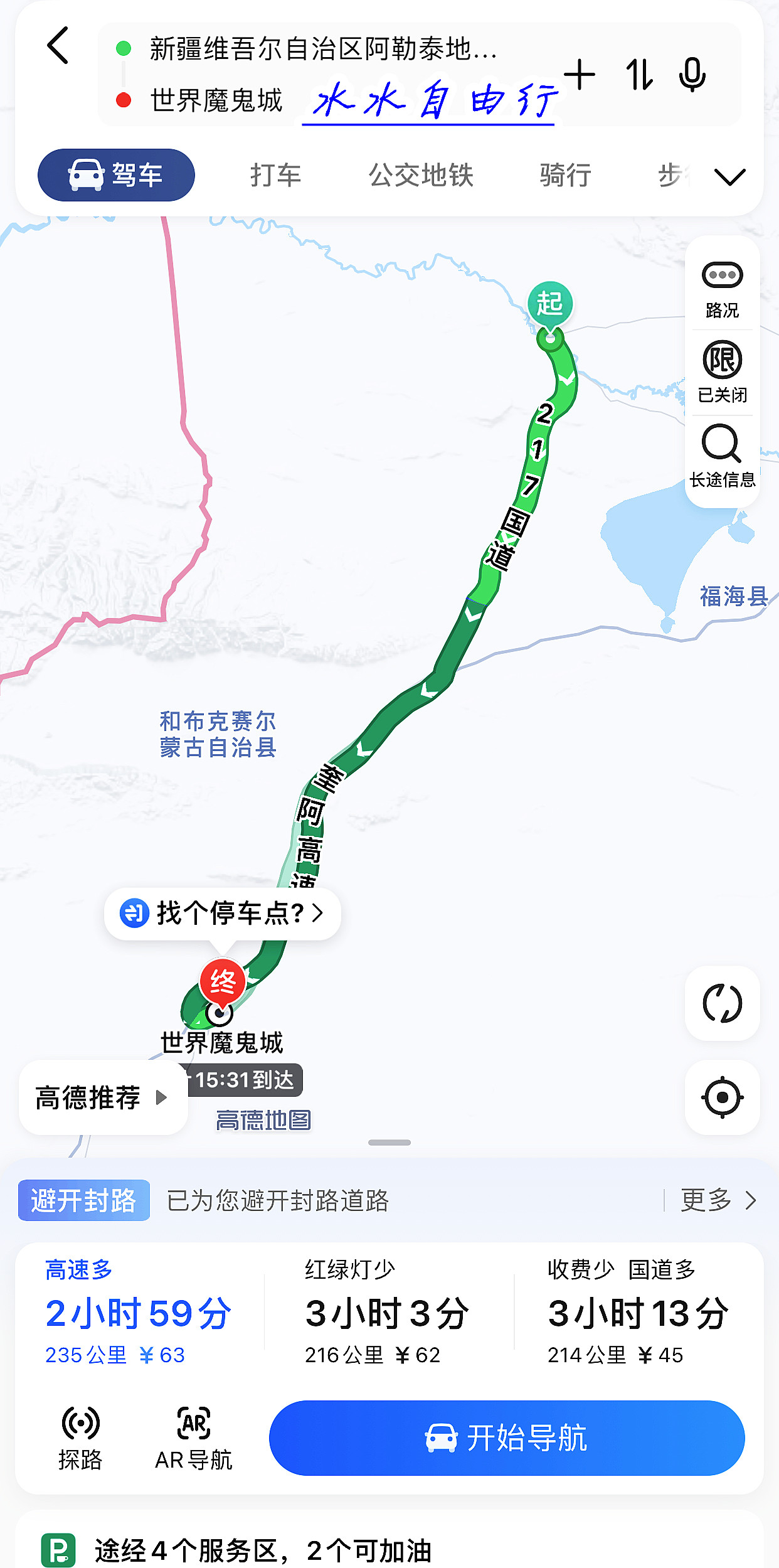Edit destination 世界魔鬼城 field
This screenshot has height=1568, width=779.
tap(216, 100)
